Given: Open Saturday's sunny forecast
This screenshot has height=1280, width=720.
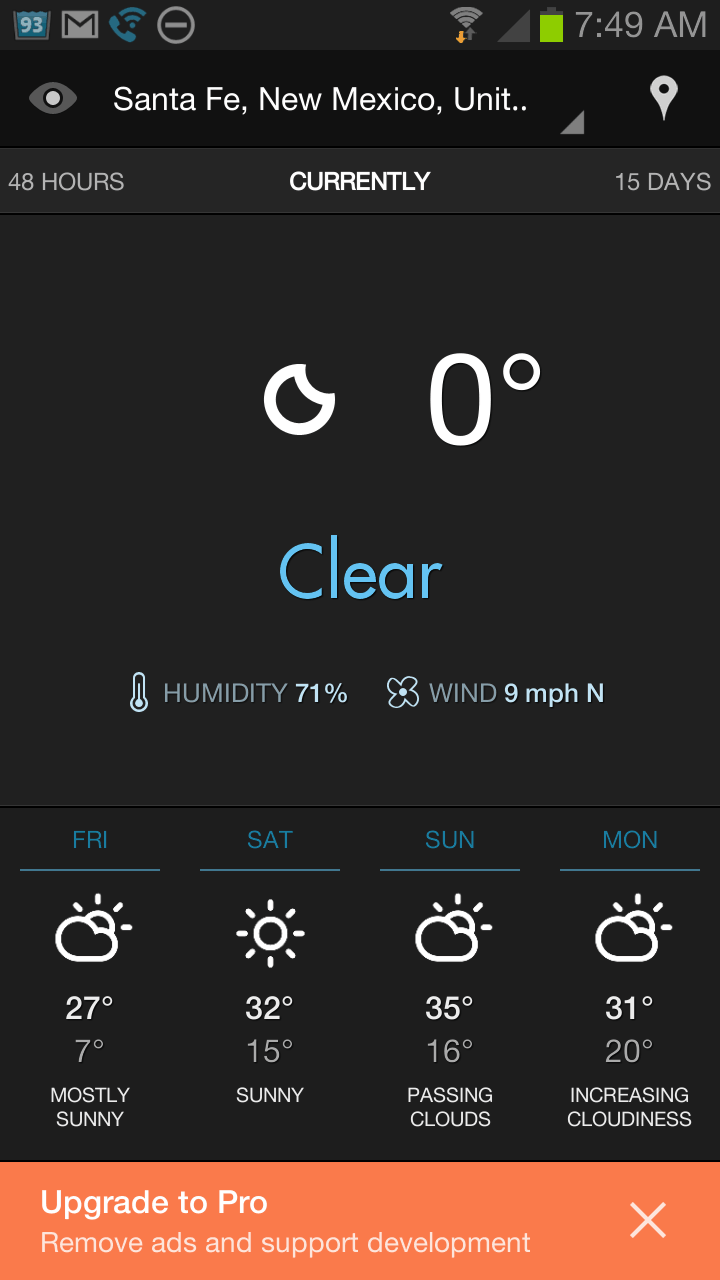Looking at the screenshot, I should [x=270, y=980].
